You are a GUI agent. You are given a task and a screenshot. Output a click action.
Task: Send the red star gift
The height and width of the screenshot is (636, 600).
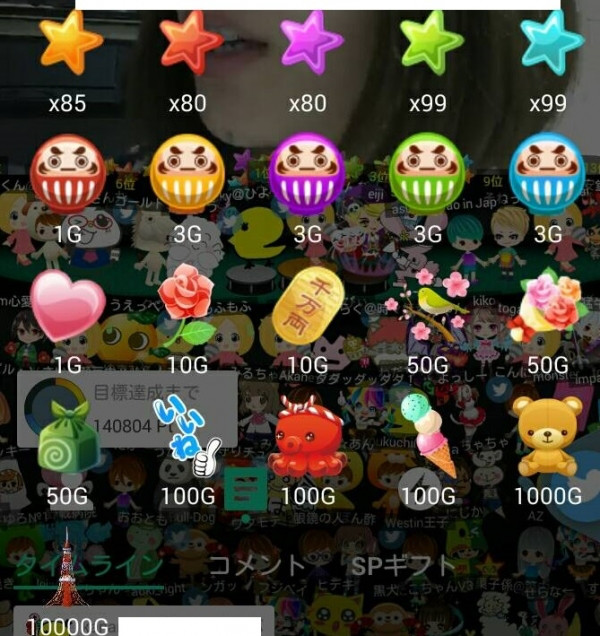point(189,43)
